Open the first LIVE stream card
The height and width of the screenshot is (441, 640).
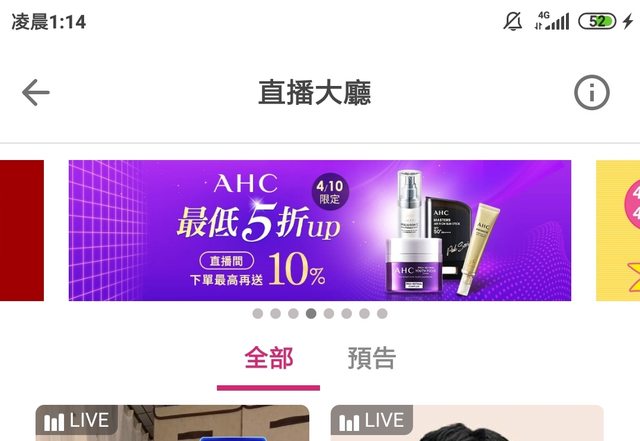click(x=172, y=424)
